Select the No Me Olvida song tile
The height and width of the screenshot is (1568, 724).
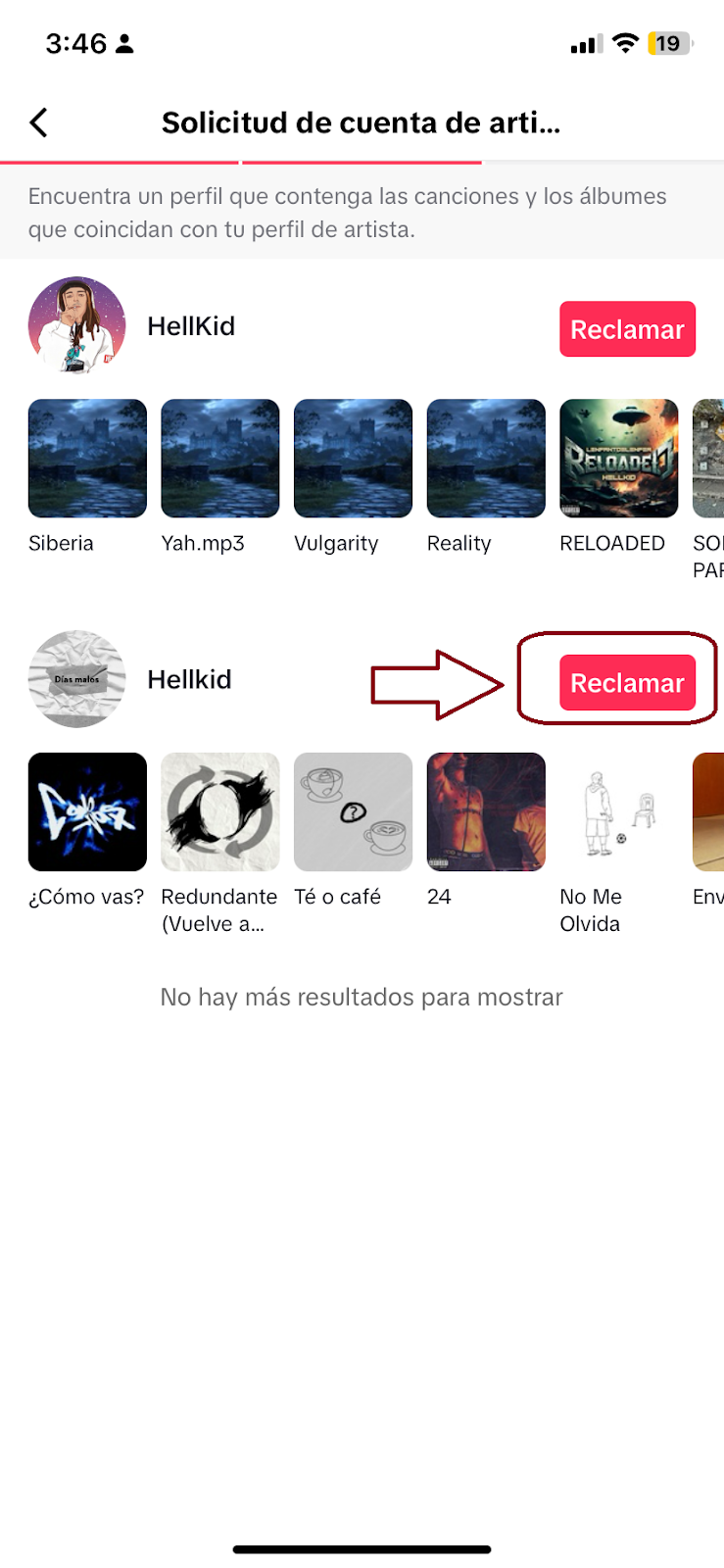618,811
